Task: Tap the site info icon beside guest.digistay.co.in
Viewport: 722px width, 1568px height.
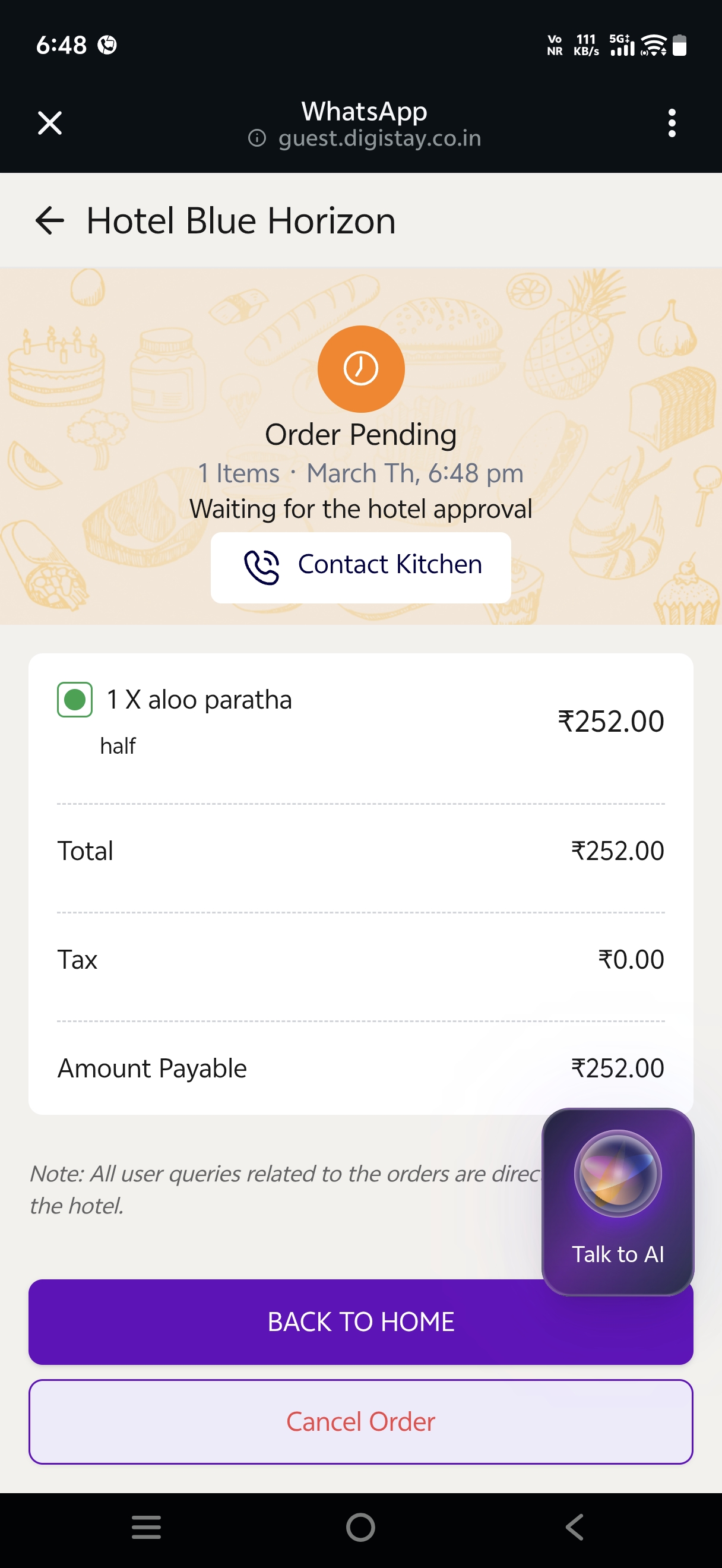Action: (x=257, y=138)
